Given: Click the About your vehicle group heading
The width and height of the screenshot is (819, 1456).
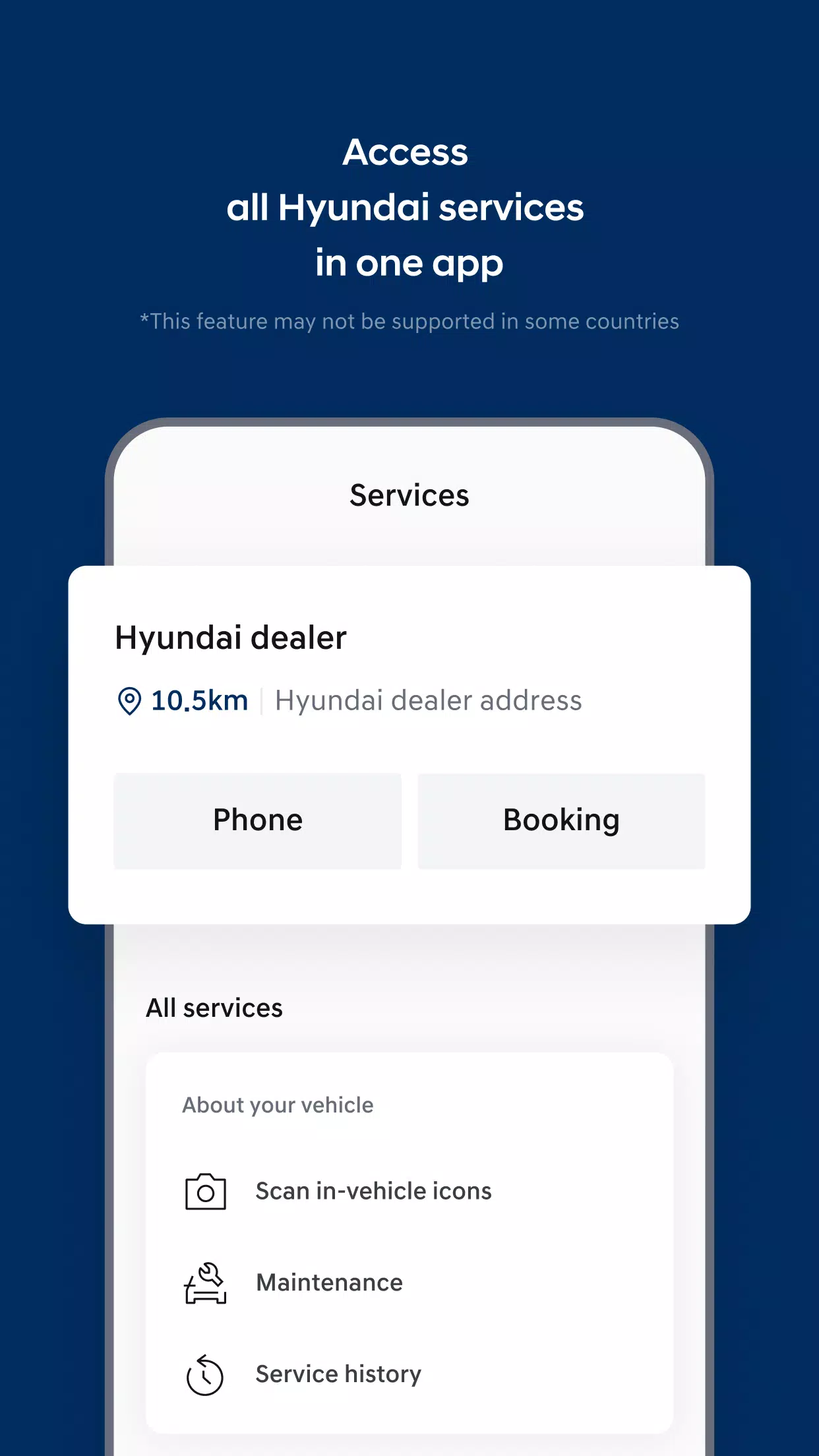Looking at the screenshot, I should [x=277, y=1105].
